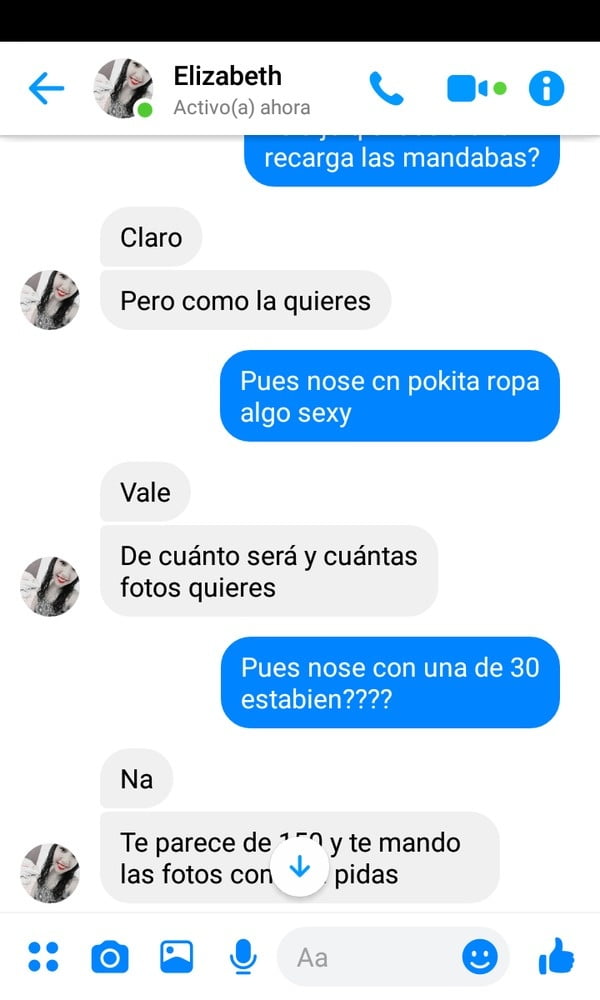Screen dimensions: 600x1000
Task: Open the camera to take a photo
Action: (110, 957)
